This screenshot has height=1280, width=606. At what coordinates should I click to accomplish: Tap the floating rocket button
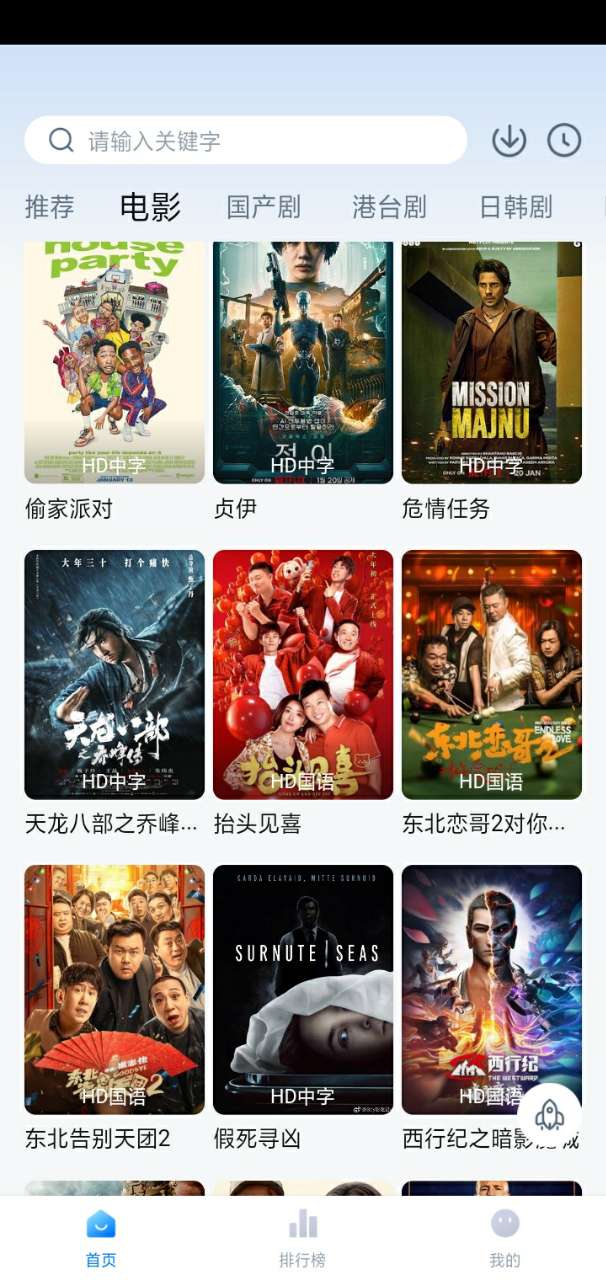549,1115
